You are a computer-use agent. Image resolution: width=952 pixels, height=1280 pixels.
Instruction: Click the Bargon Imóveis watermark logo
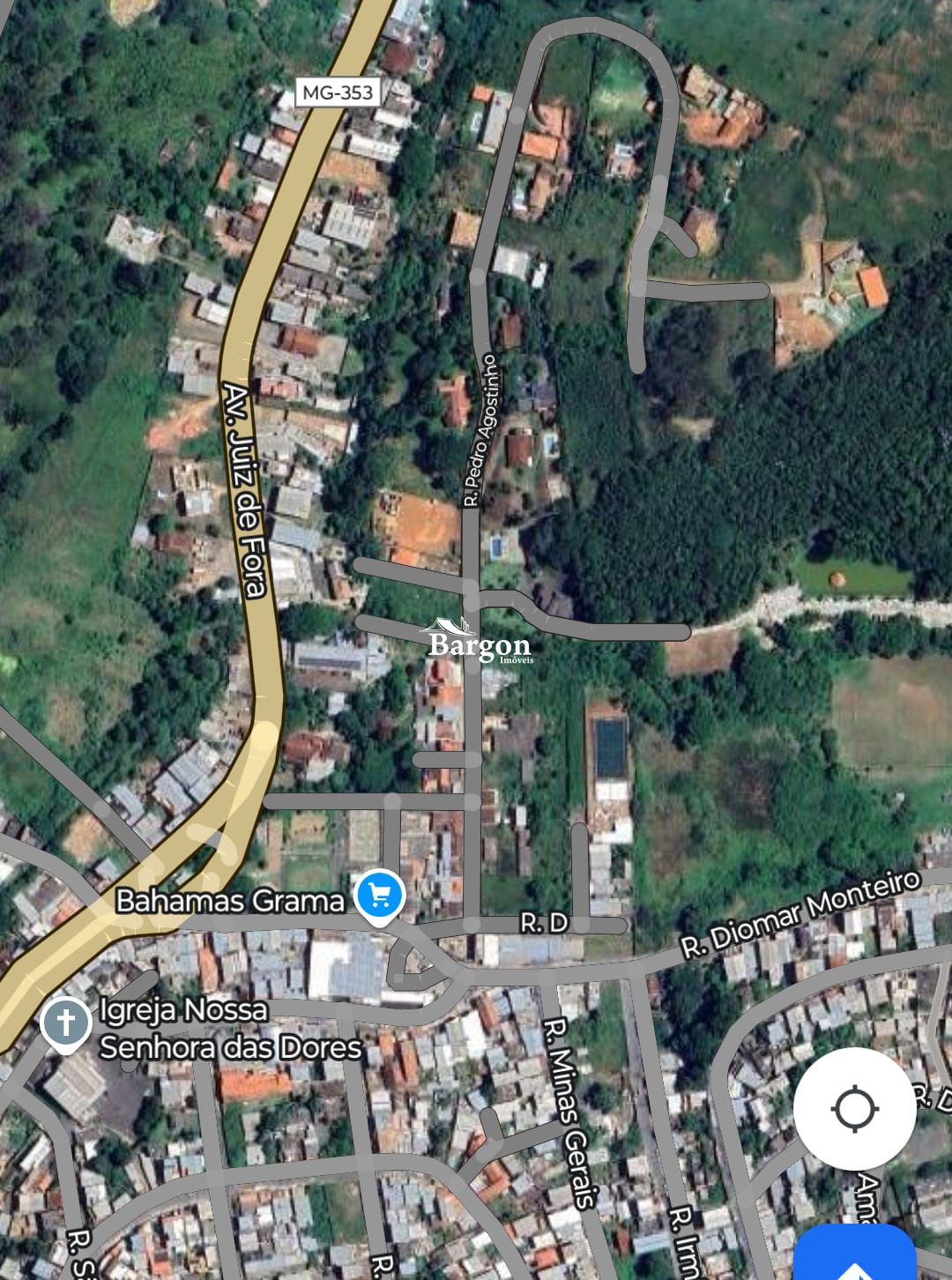(481, 642)
